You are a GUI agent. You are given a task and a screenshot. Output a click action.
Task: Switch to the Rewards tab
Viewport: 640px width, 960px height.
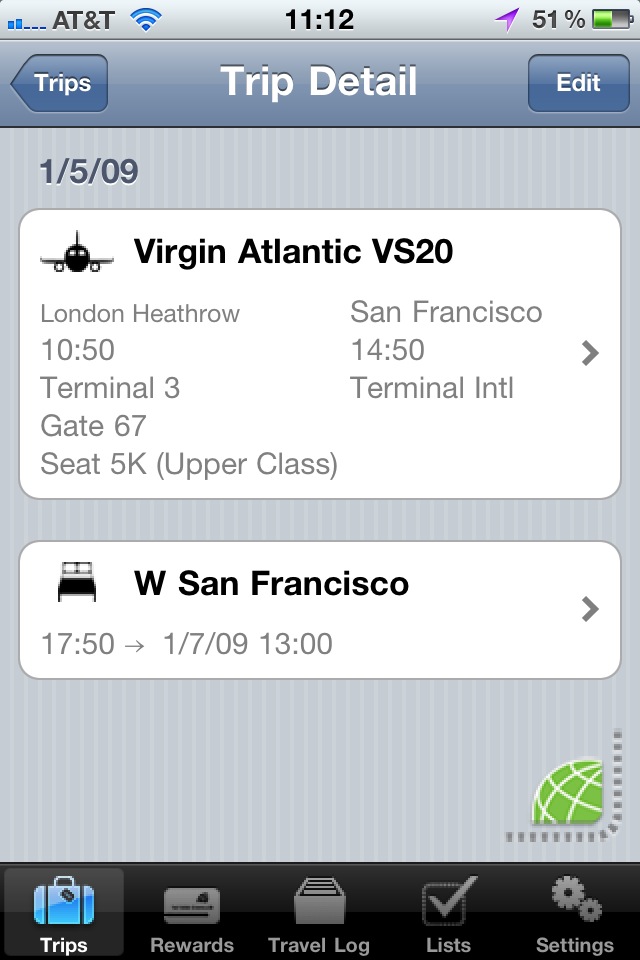click(191, 915)
